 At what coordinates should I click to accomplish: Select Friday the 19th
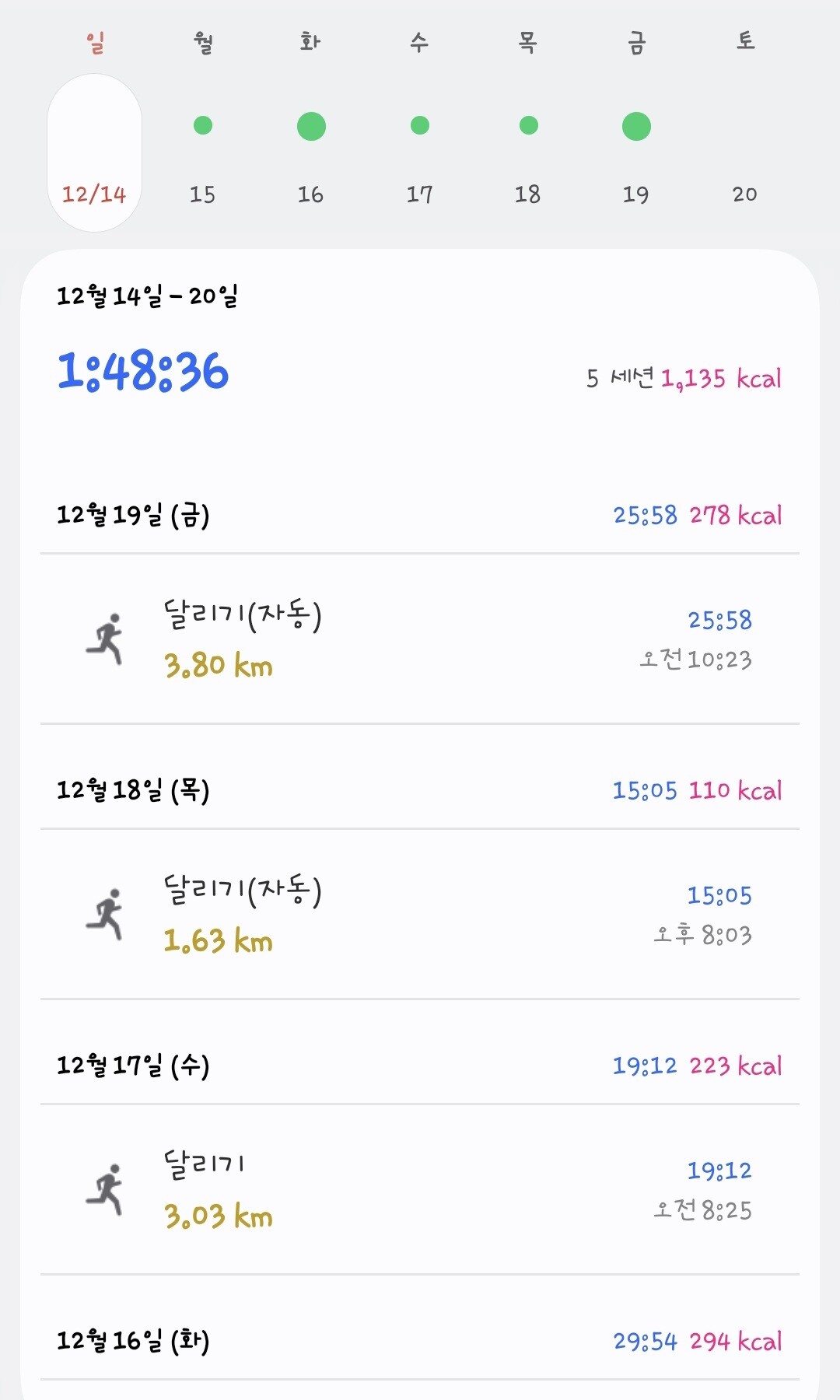[636, 153]
